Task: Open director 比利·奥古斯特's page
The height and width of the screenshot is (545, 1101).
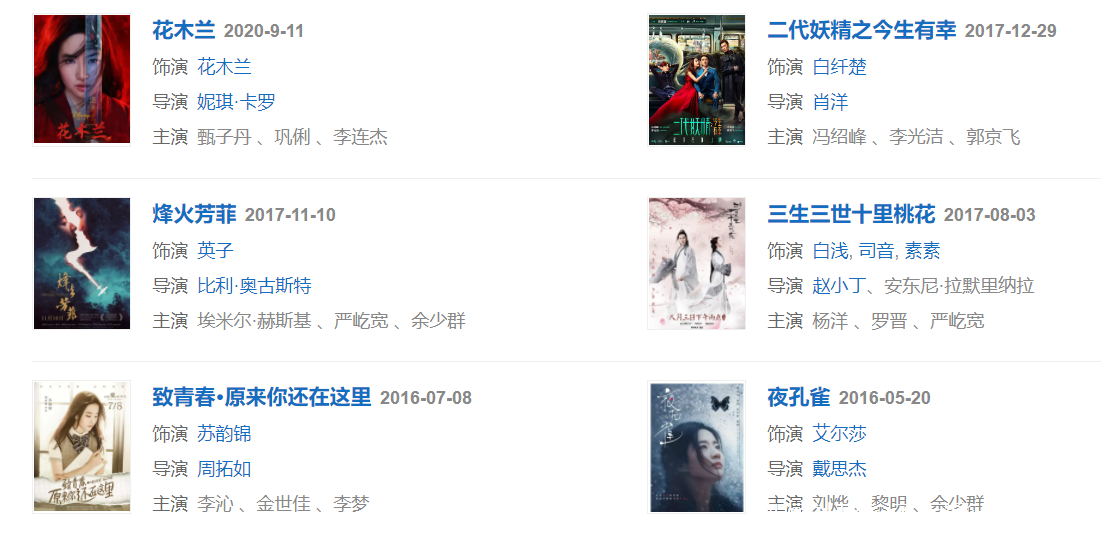Action: 254,286
